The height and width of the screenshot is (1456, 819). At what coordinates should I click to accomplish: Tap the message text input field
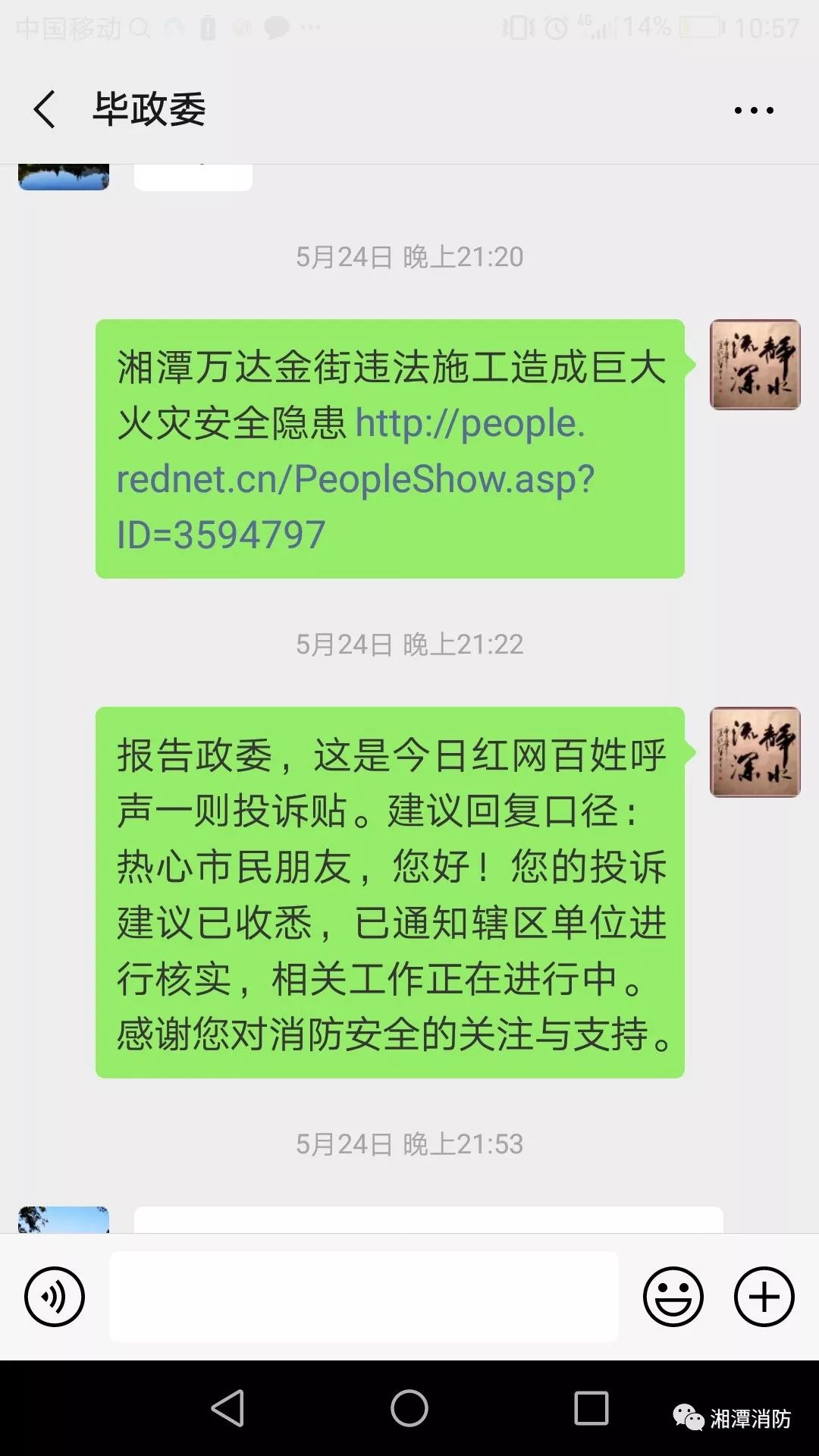(x=364, y=1297)
